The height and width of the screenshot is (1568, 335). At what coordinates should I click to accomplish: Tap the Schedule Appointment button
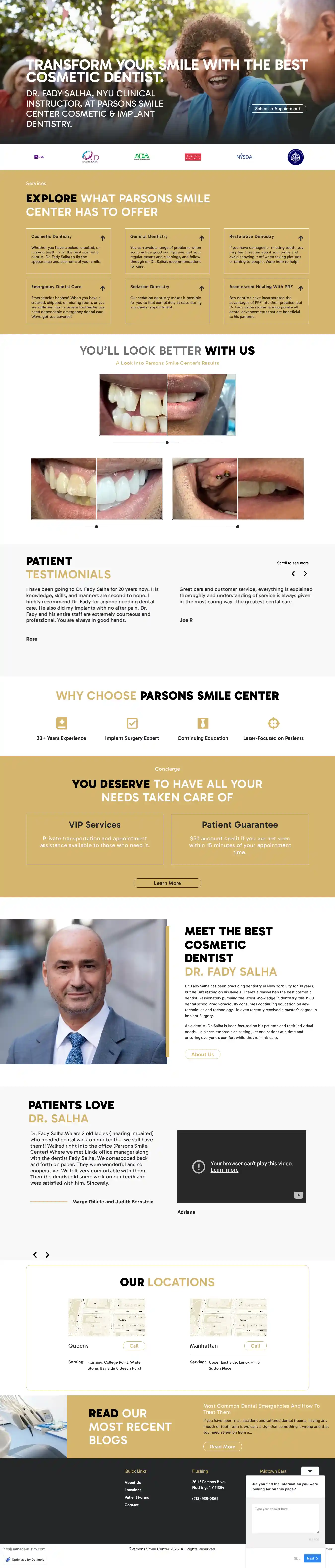click(x=277, y=108)
